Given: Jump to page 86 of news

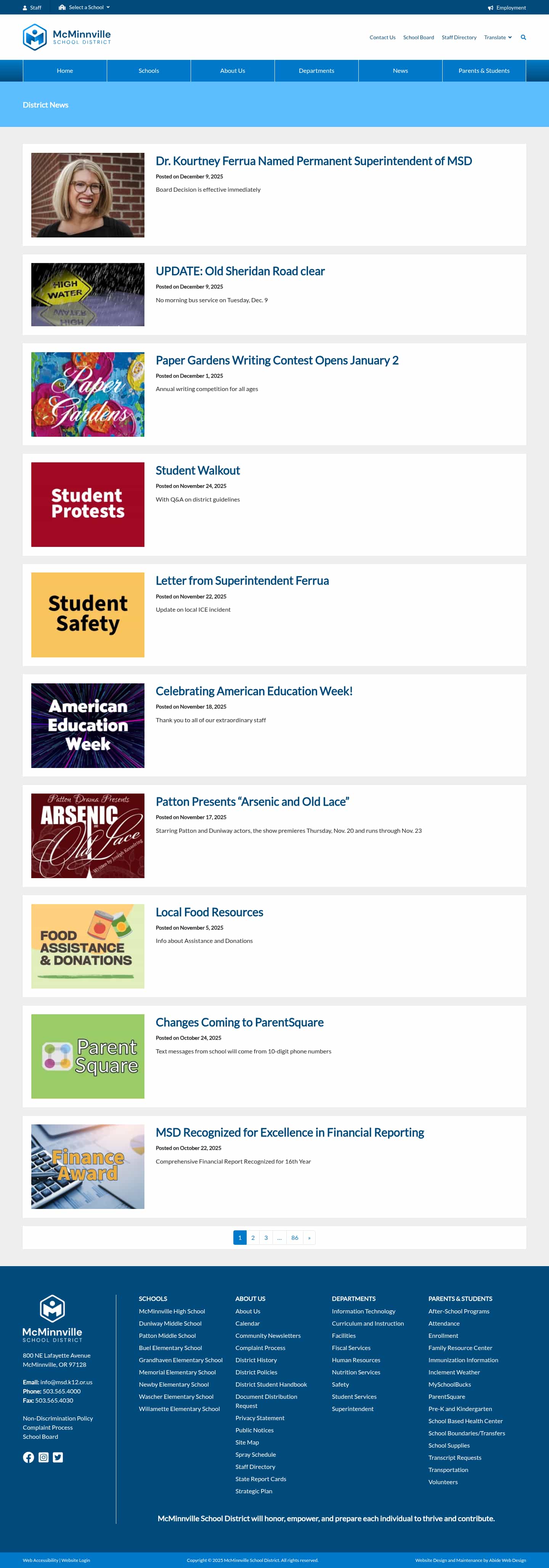Looking at the screenshot, I should tap(295, 1238).
